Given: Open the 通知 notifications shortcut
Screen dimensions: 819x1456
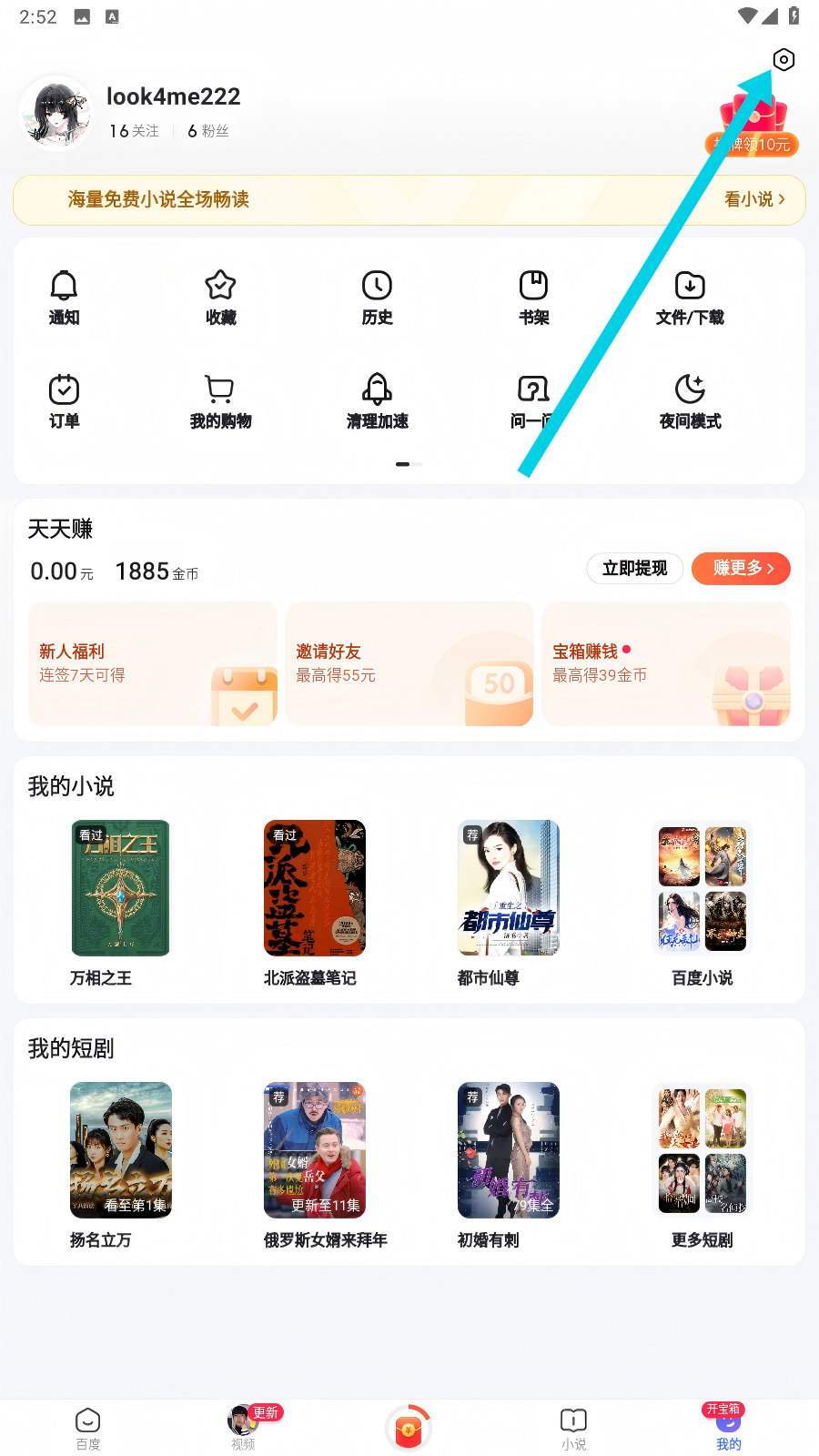Looking at the screenshot, I should pos(64,298).
